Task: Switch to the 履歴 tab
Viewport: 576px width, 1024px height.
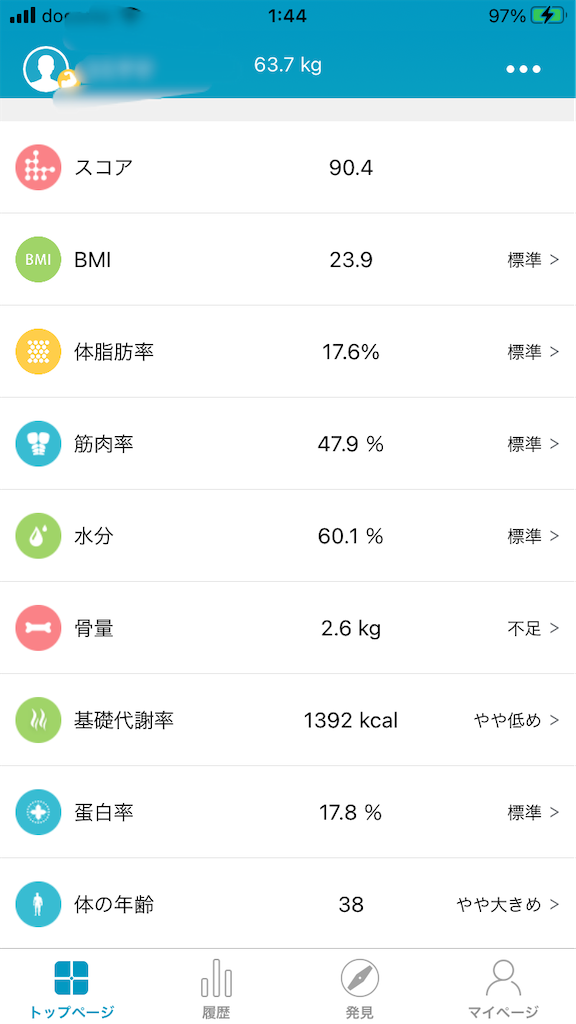Action: (216, 987)
